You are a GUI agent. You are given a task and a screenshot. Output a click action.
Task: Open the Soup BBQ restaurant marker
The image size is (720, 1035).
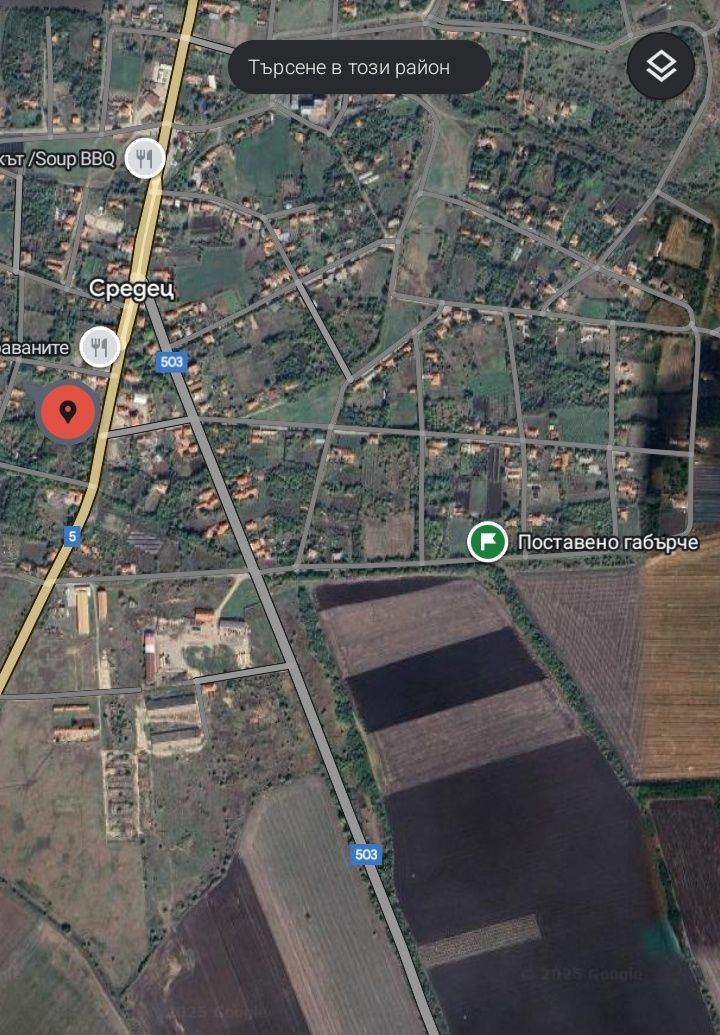[x=146, y=158]
